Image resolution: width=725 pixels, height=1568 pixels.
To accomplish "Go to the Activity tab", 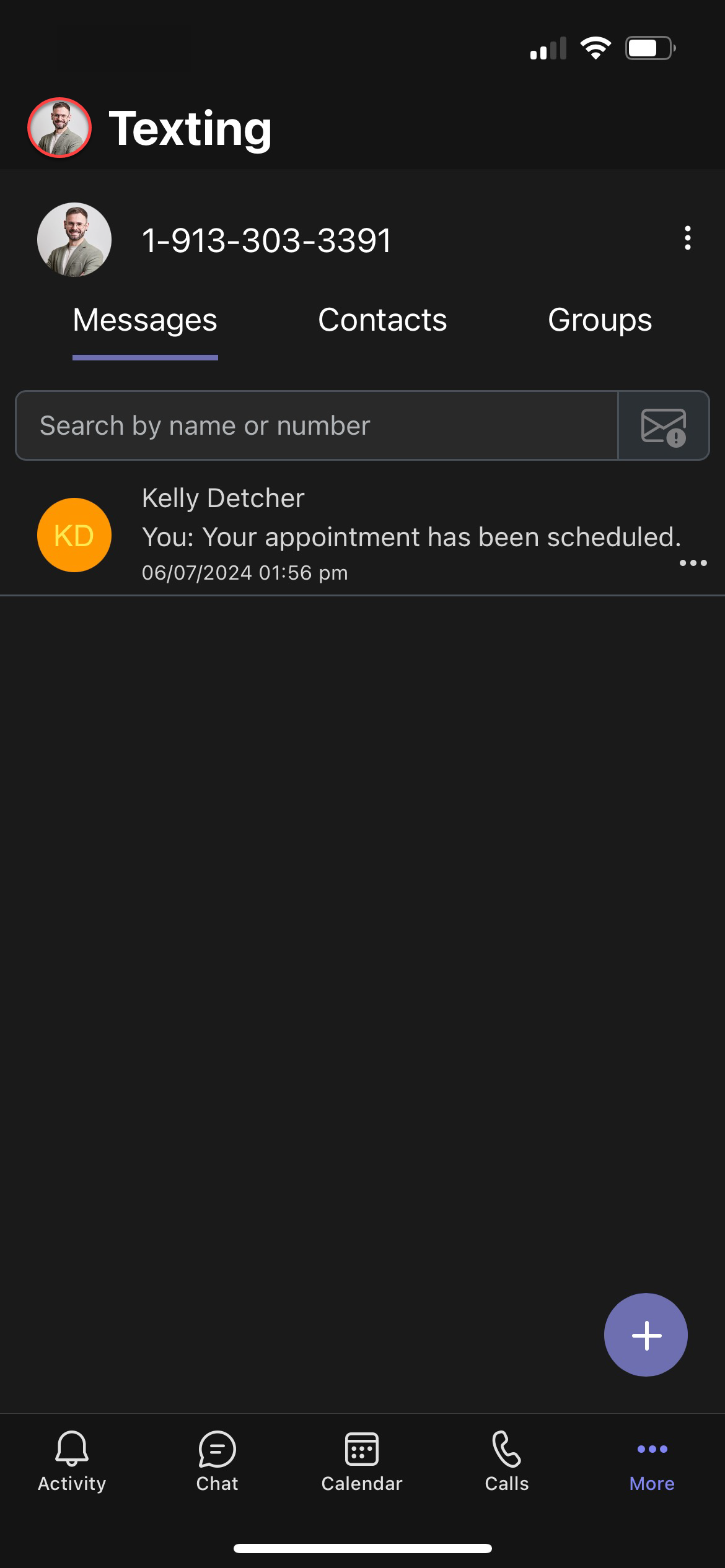I will 72,1460.
